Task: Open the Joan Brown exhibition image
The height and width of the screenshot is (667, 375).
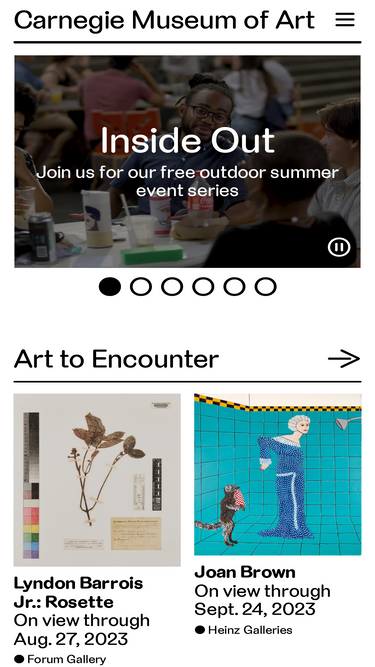Action: click(278, 474)
